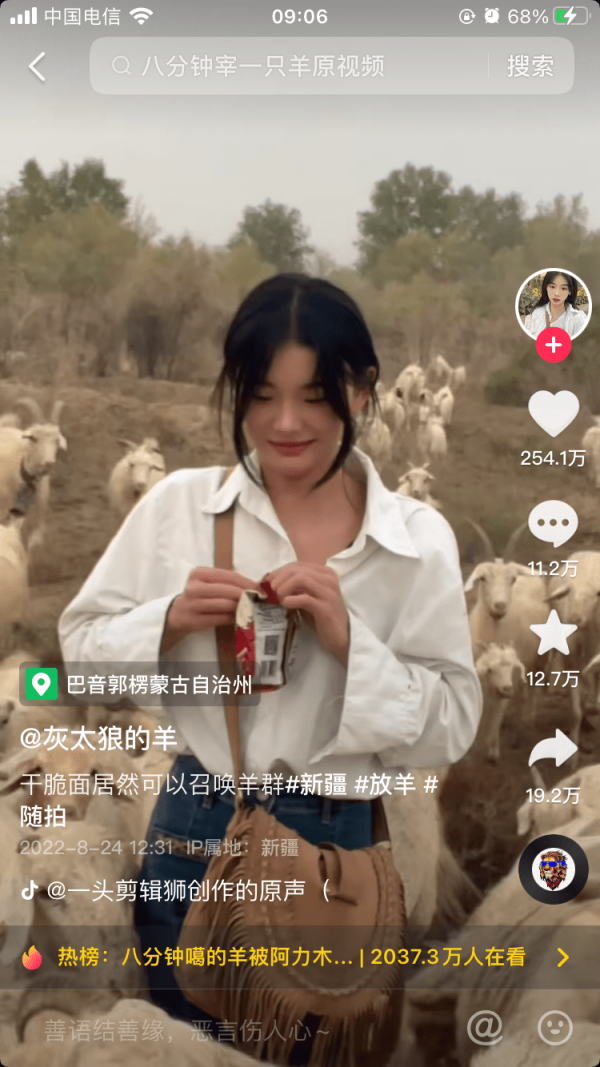This screenshot has height=1067, width=600.
Task: Like this video with the heart
Action: tap(553, 414)
